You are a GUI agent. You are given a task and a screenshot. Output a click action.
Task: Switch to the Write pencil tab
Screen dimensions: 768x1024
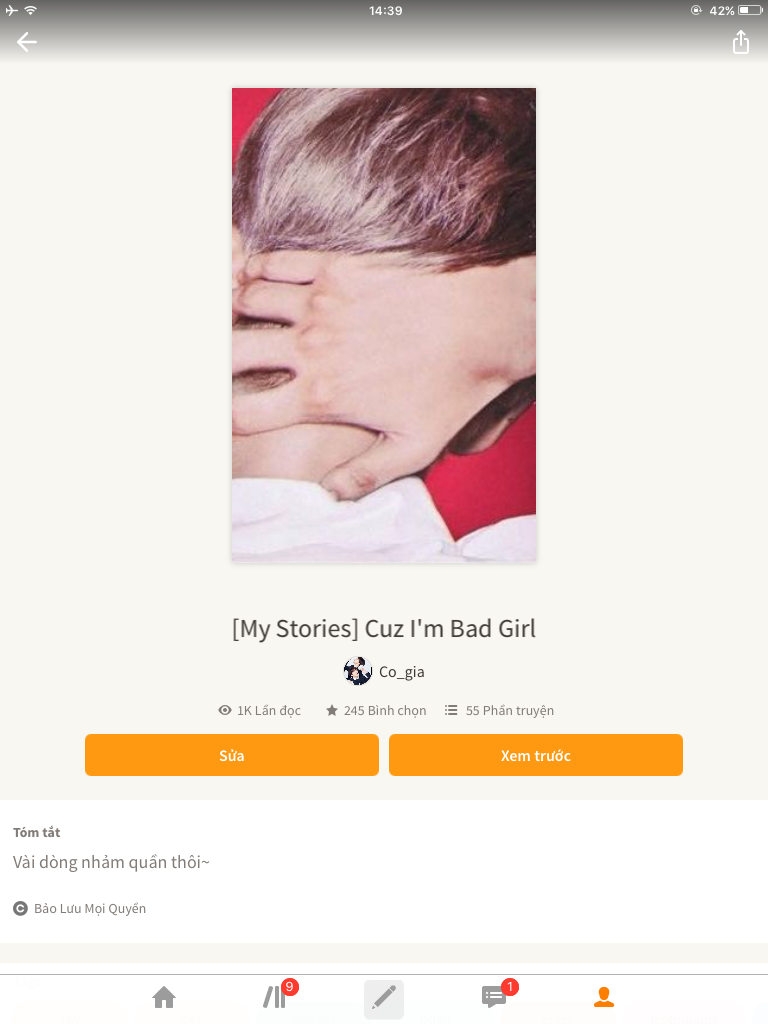click(384, 998)
